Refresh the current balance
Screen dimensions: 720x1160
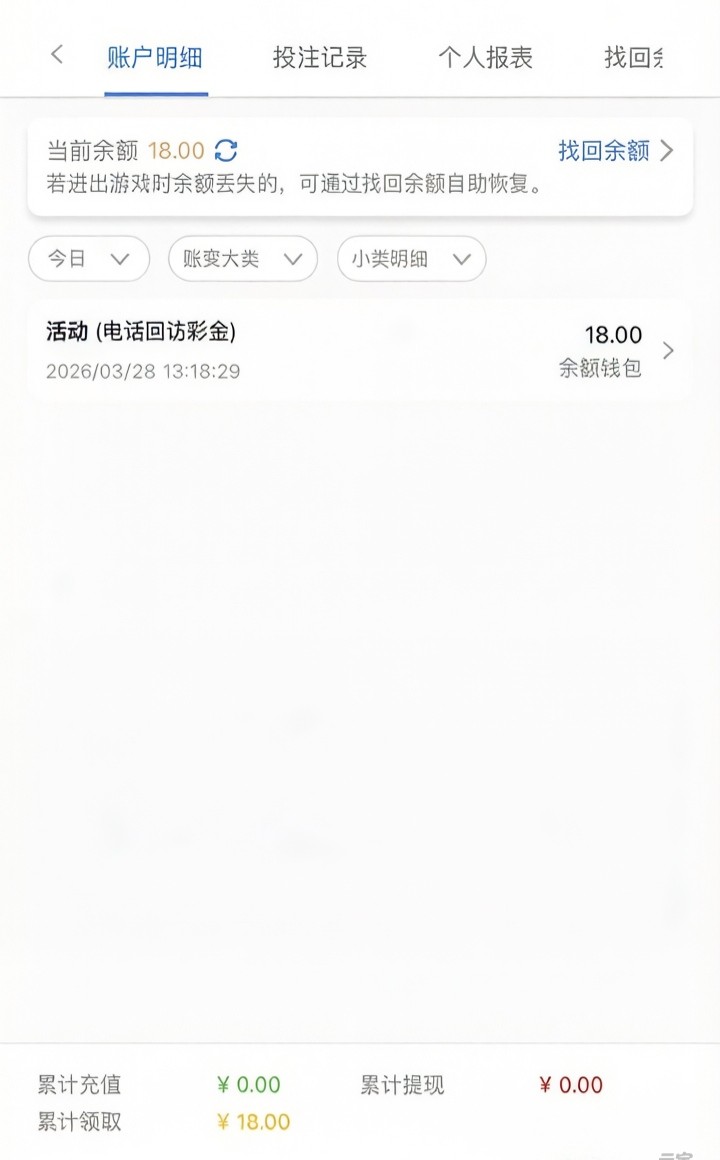click(227, 151)
